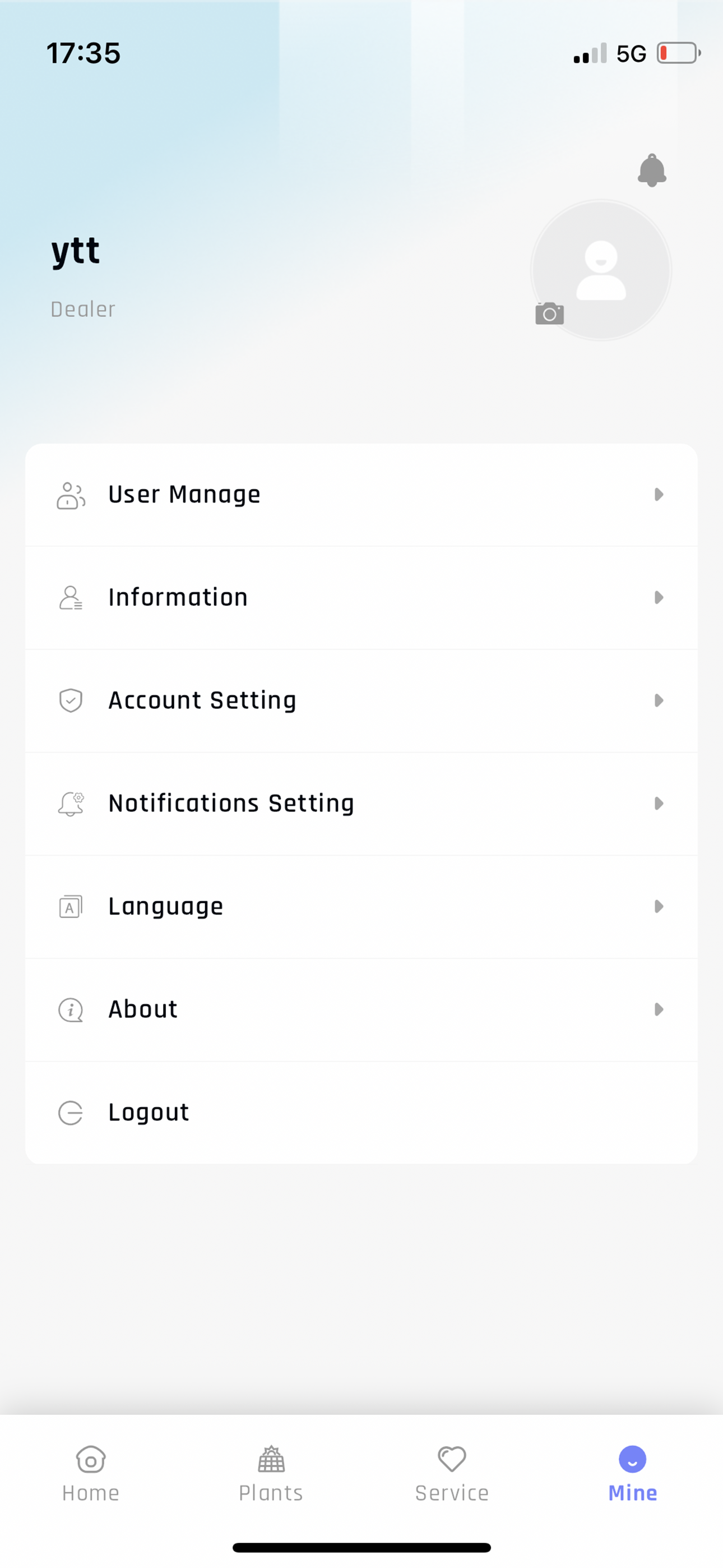Select the Language option
Viewport: 723px width, 1568px height.
point(361,906)
